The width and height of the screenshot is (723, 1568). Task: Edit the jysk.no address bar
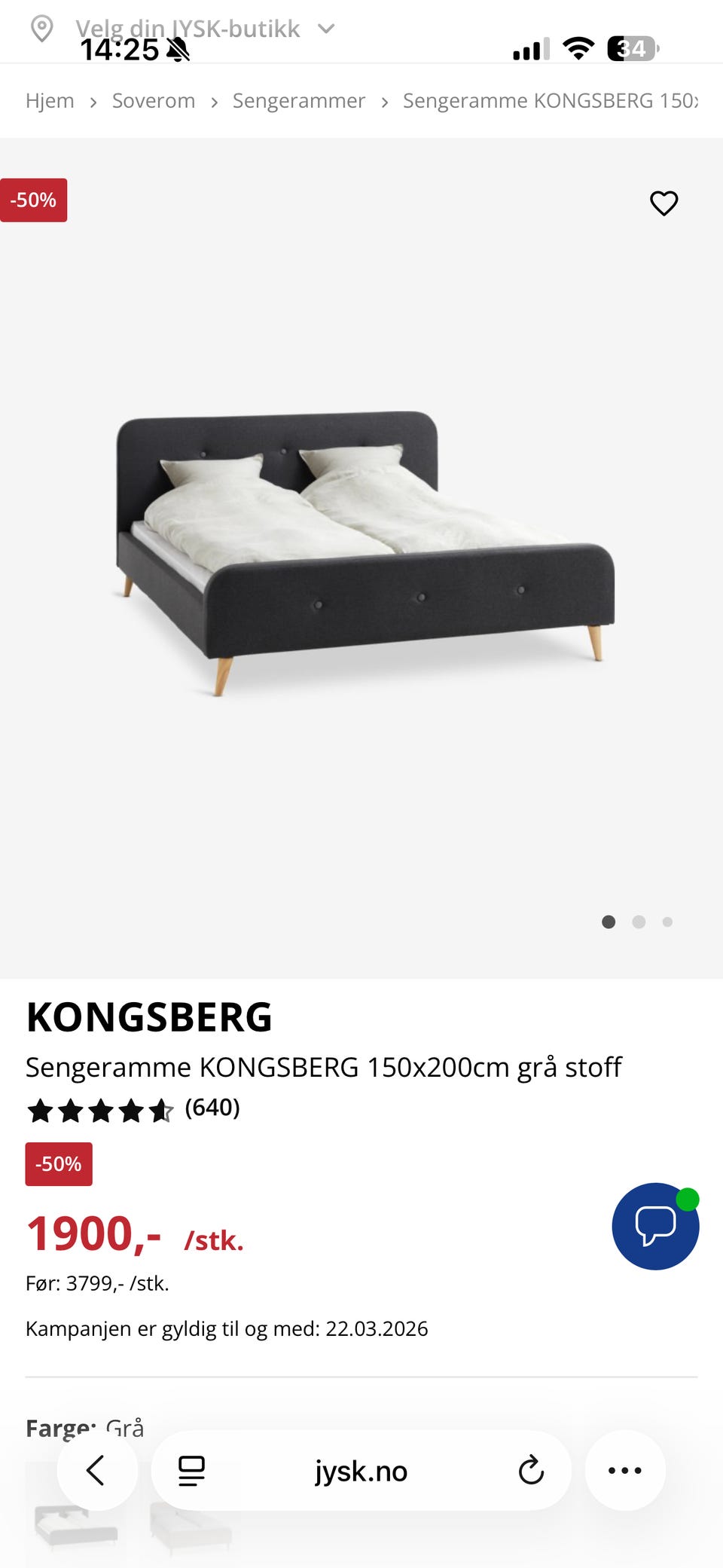tap(361, 1470)
